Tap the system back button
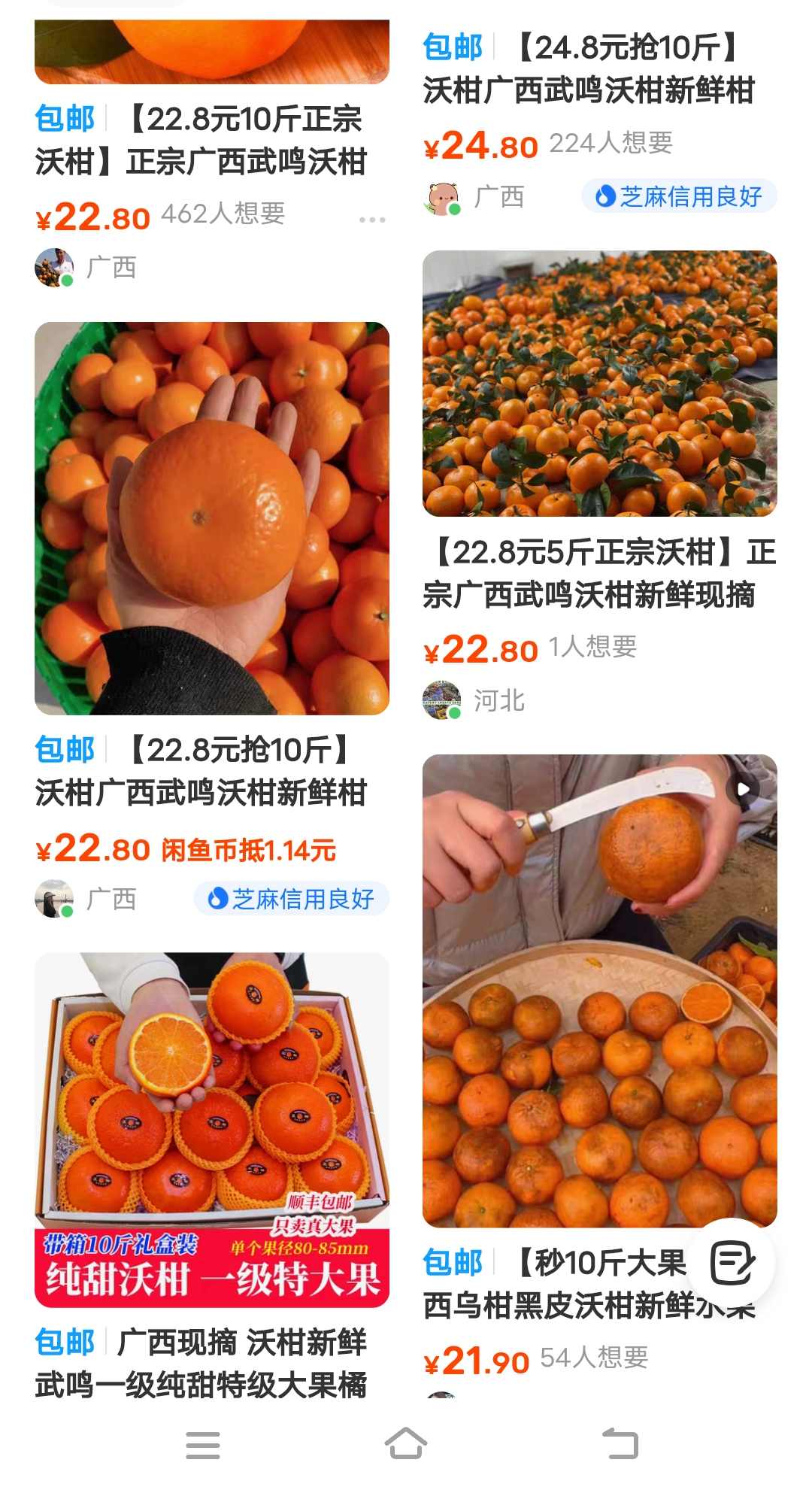Screen dimensions: 812x1493 620,1445
